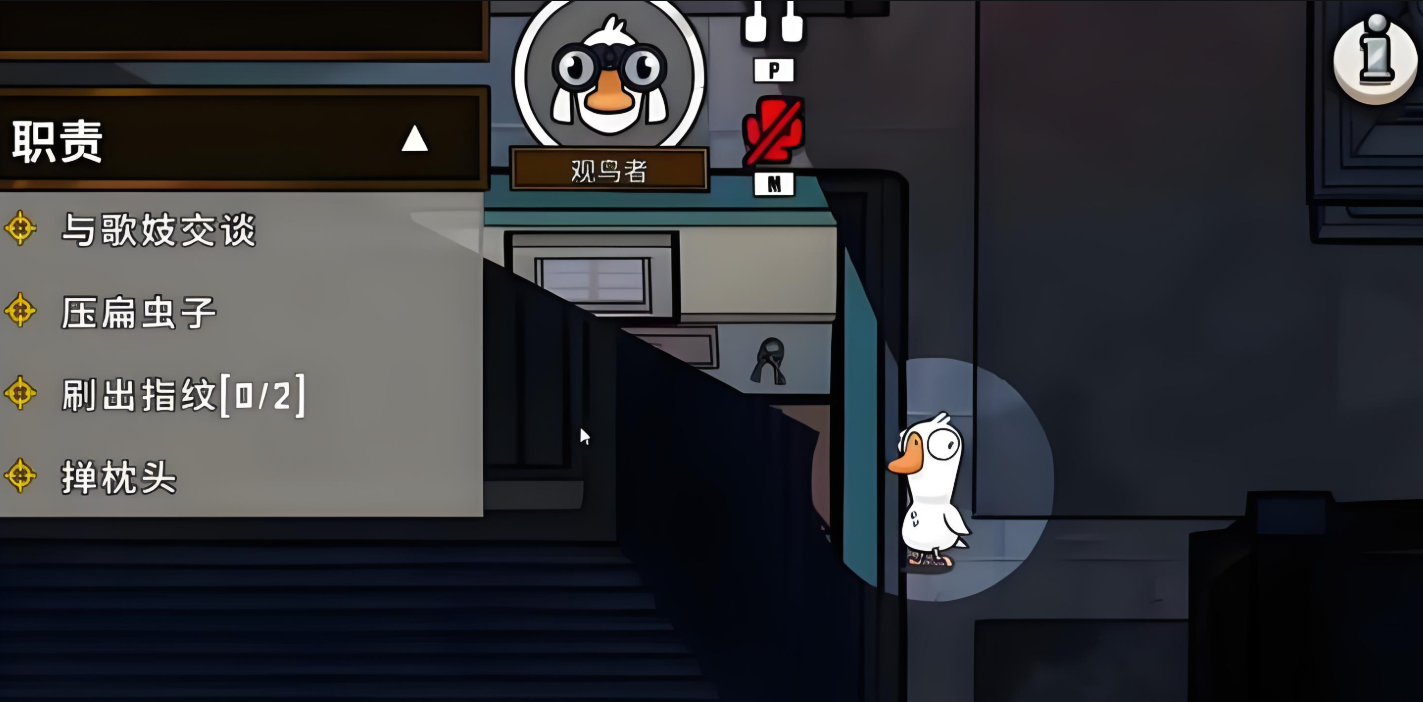
Task: Open the info button
Action: pos(1376,58)
